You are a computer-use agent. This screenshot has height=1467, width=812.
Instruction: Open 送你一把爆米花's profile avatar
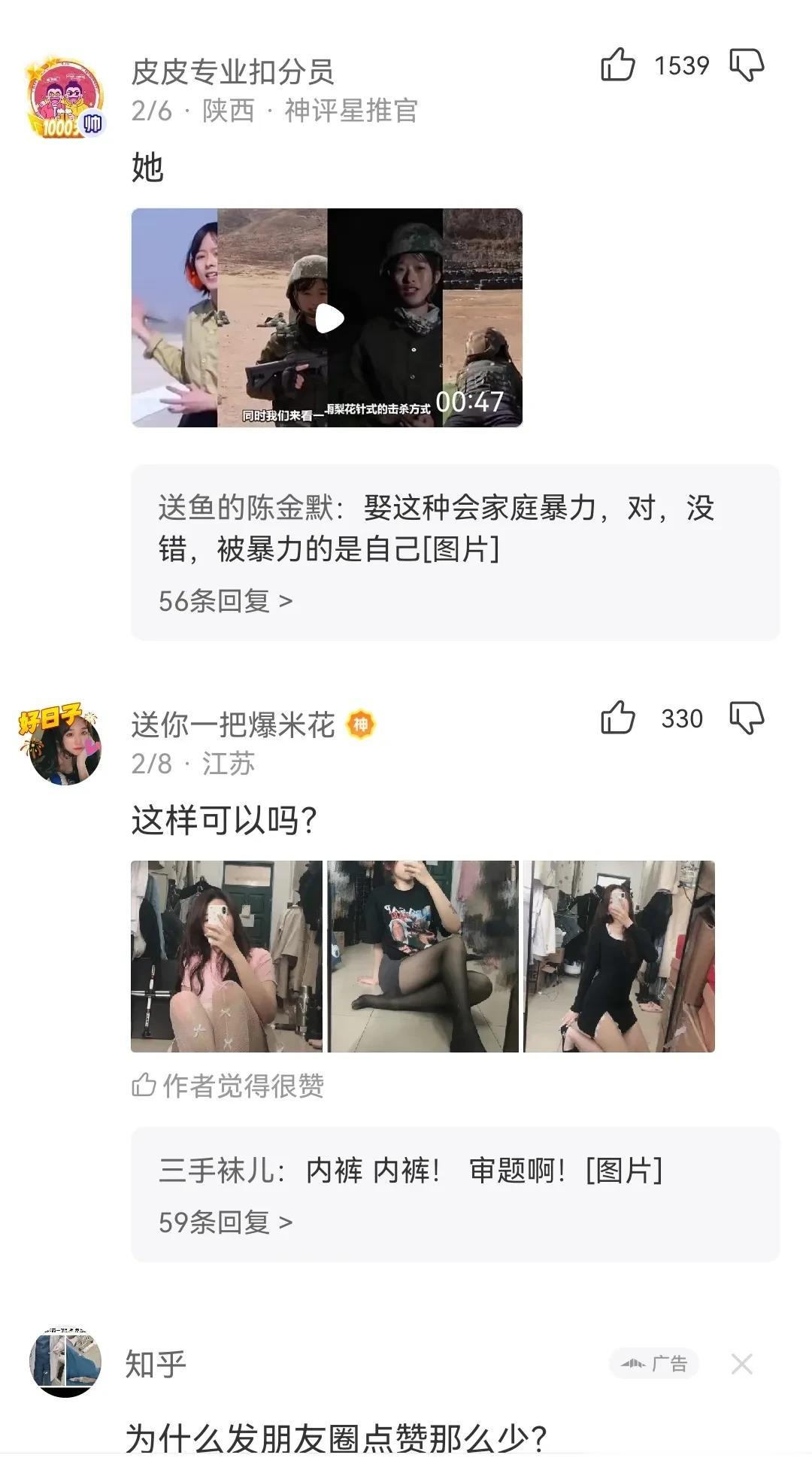click(x=63, y=748)
